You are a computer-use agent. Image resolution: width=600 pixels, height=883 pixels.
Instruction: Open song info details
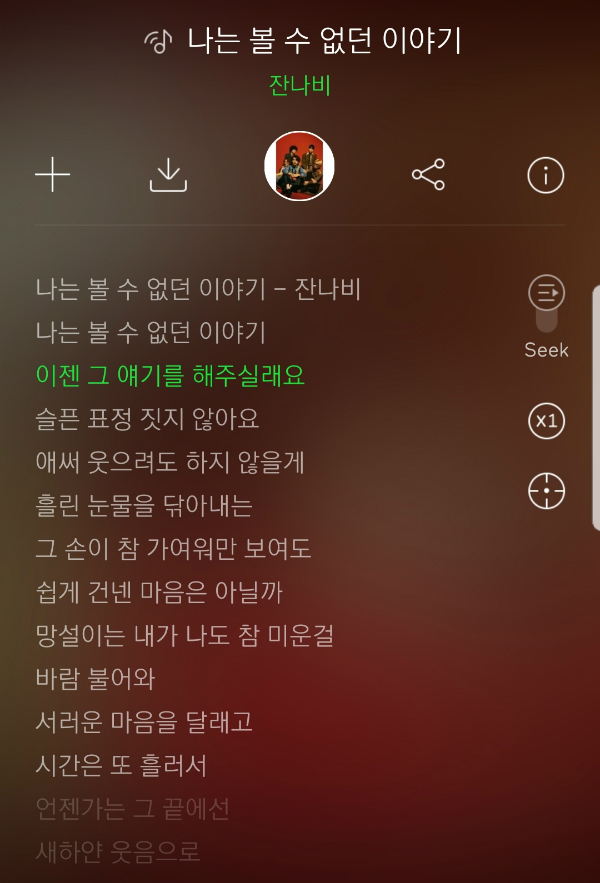click(545, 175)
